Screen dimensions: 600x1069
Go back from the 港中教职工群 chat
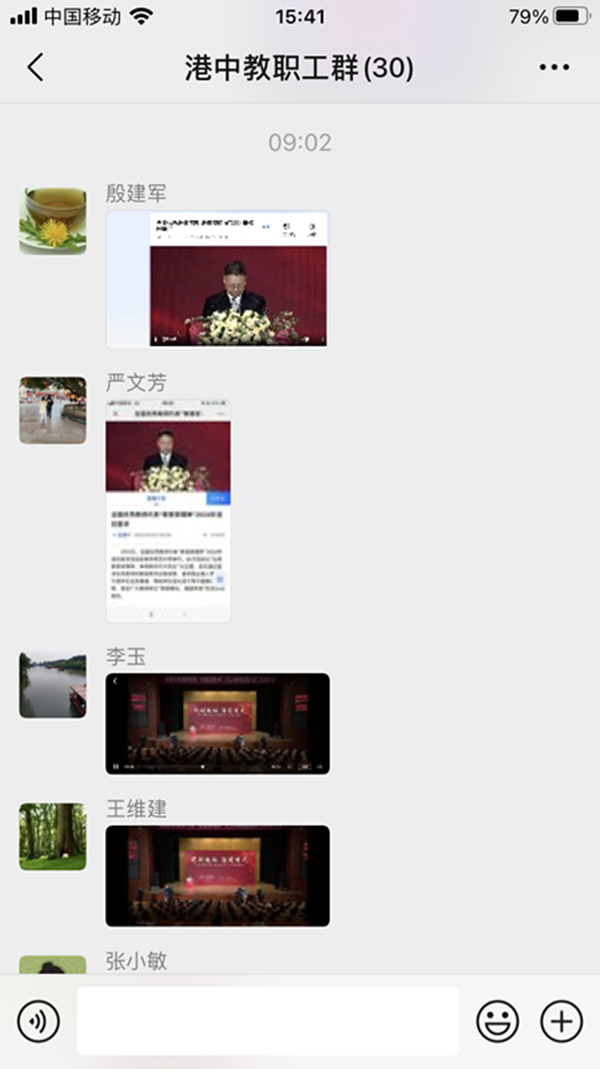click(36, 68)
